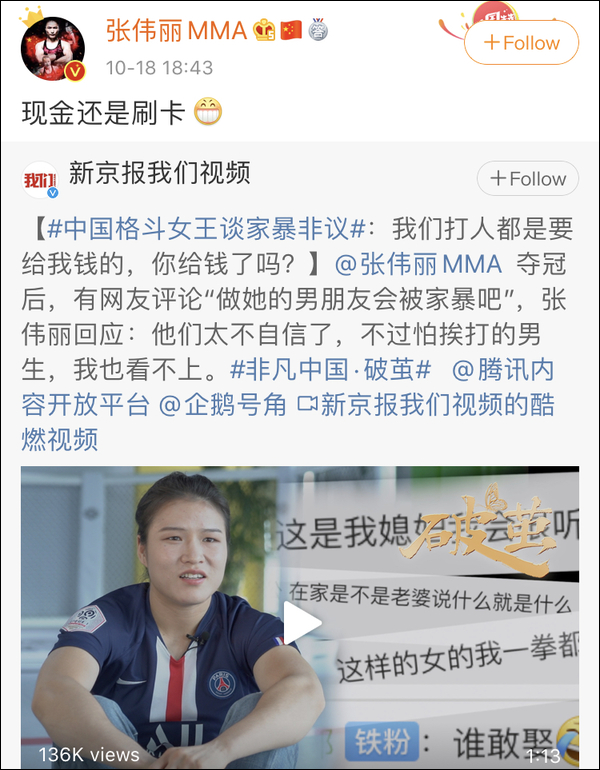The image size is (600, 770).
Task: Follow 新京报我们视频 account
Action: tap(527, 179)
